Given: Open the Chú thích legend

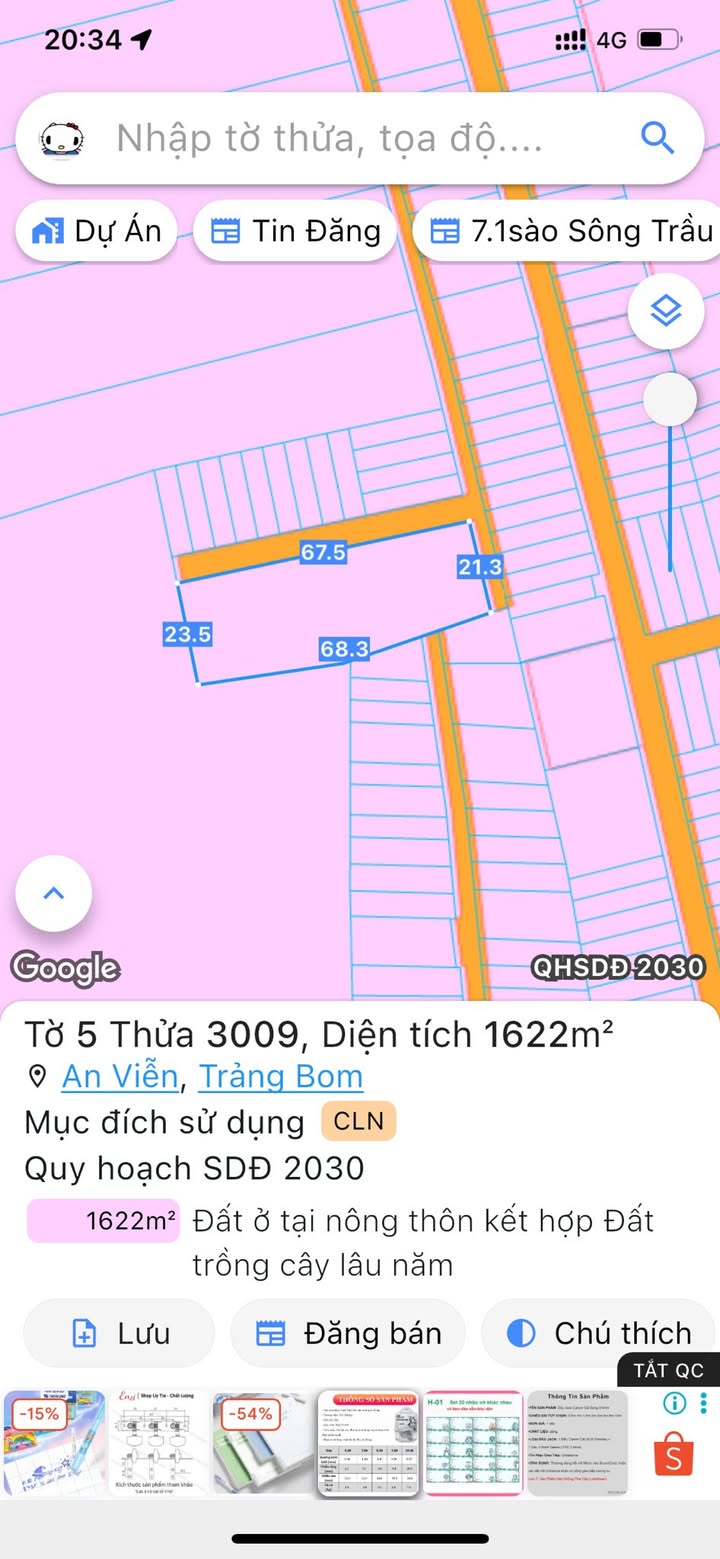Looking at the screenshot, I should coord(598,1333).
